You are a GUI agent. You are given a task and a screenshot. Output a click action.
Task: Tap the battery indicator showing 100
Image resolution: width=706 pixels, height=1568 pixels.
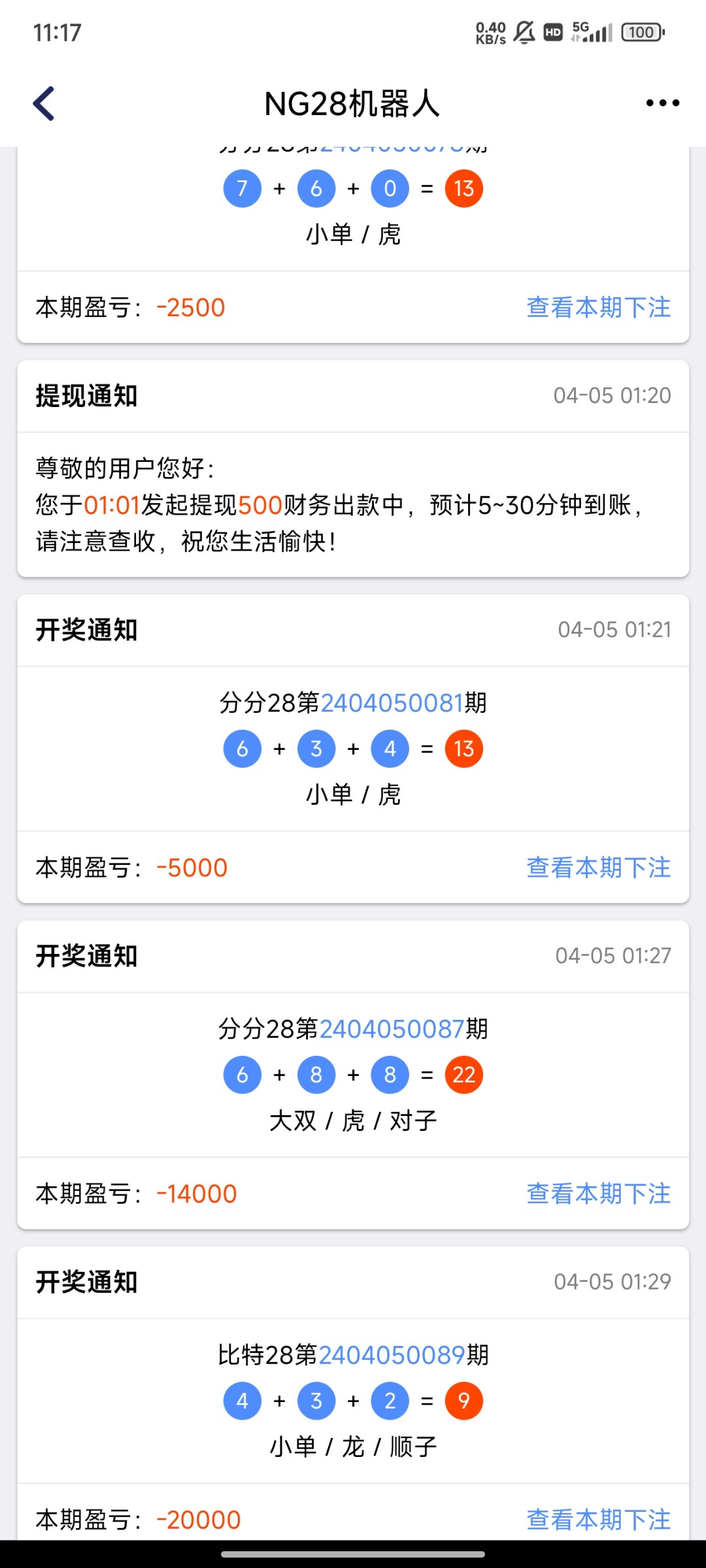641,31
